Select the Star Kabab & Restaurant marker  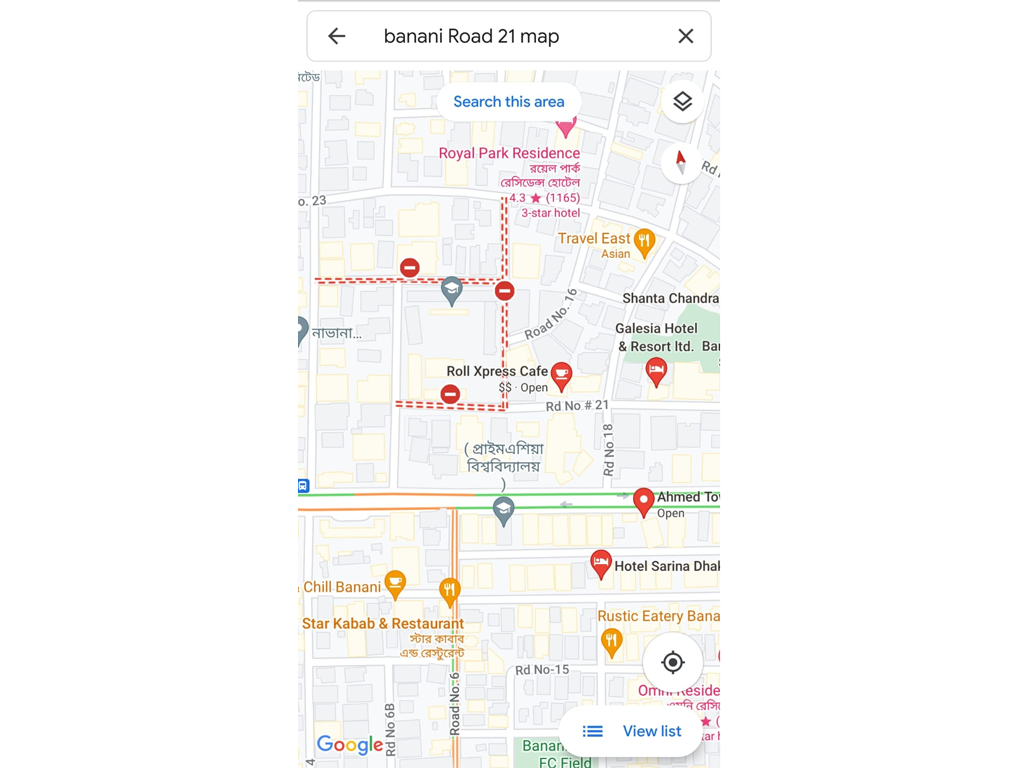449,591
